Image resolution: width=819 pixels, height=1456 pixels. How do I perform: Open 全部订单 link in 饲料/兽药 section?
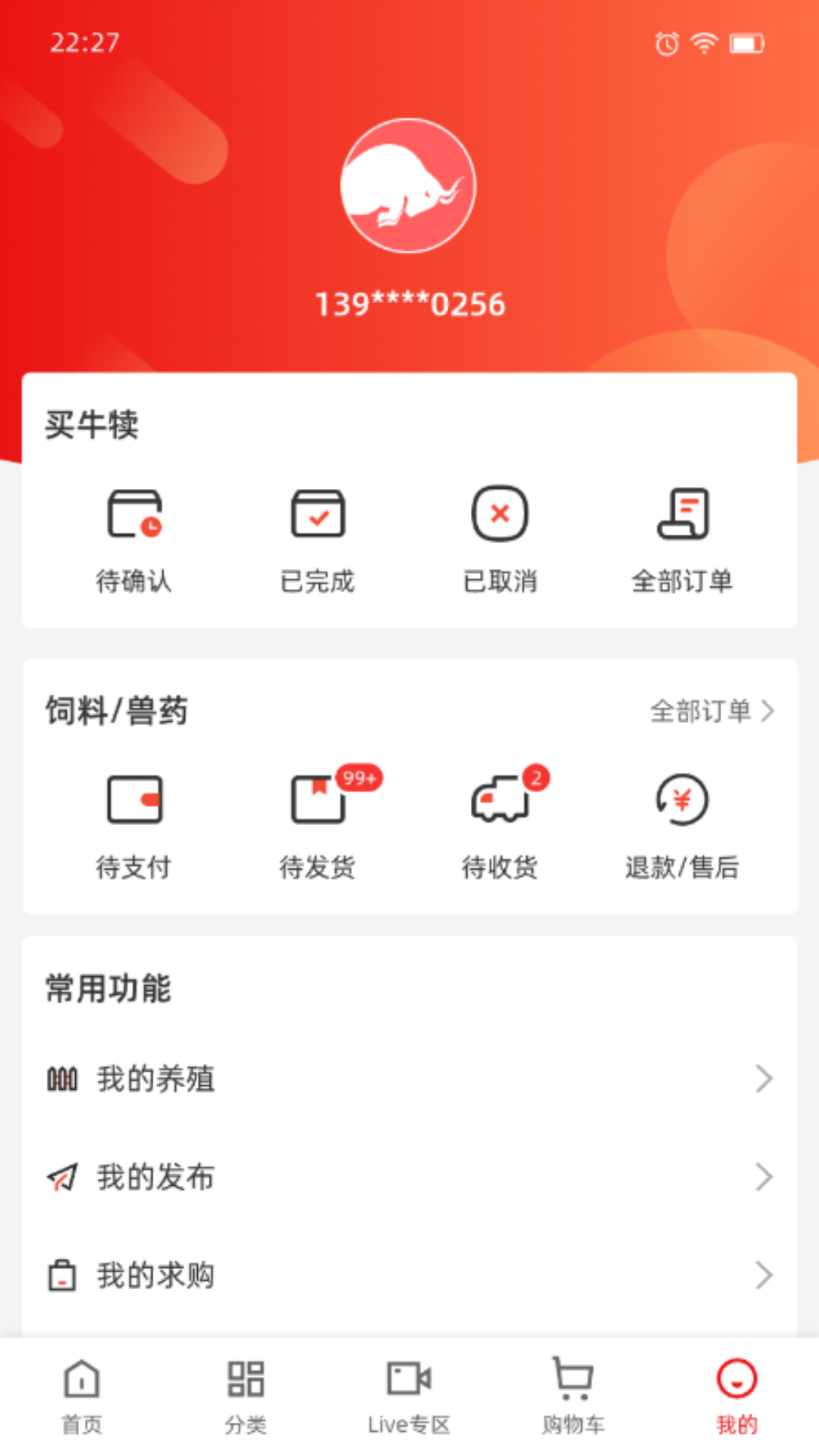pos(711,711)
